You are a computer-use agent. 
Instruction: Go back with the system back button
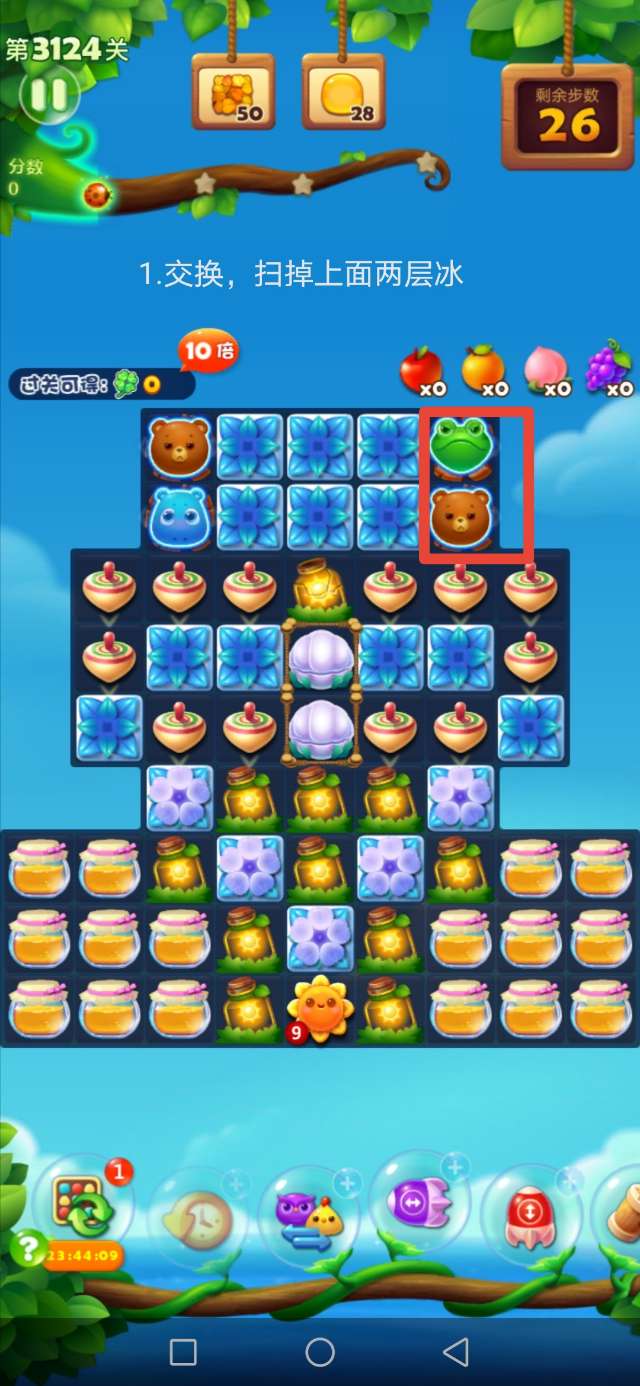(456, 1352)
